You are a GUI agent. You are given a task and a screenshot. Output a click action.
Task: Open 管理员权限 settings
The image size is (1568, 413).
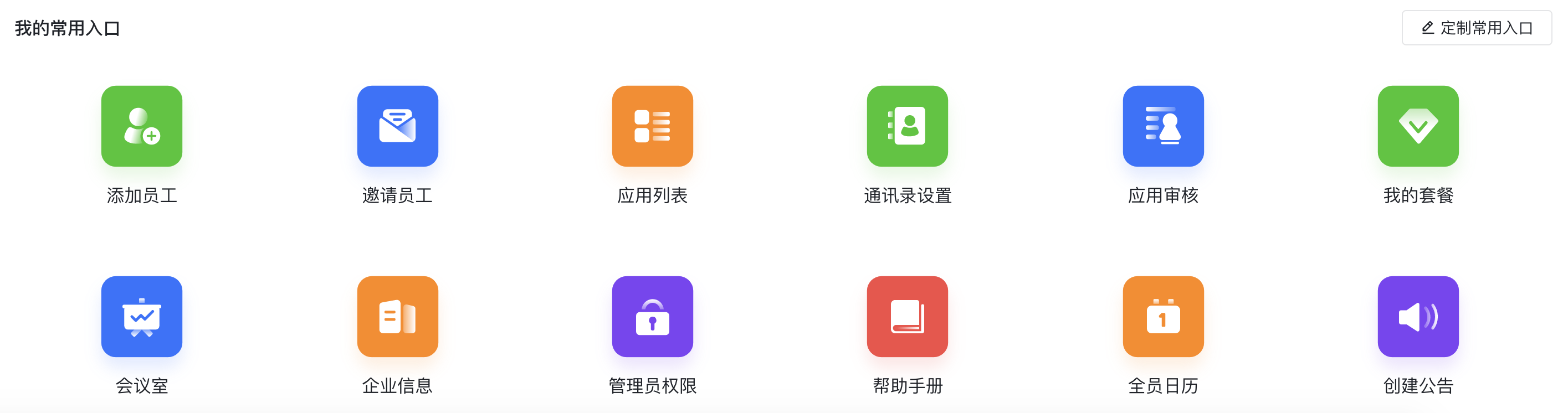[x=652, y=317]
